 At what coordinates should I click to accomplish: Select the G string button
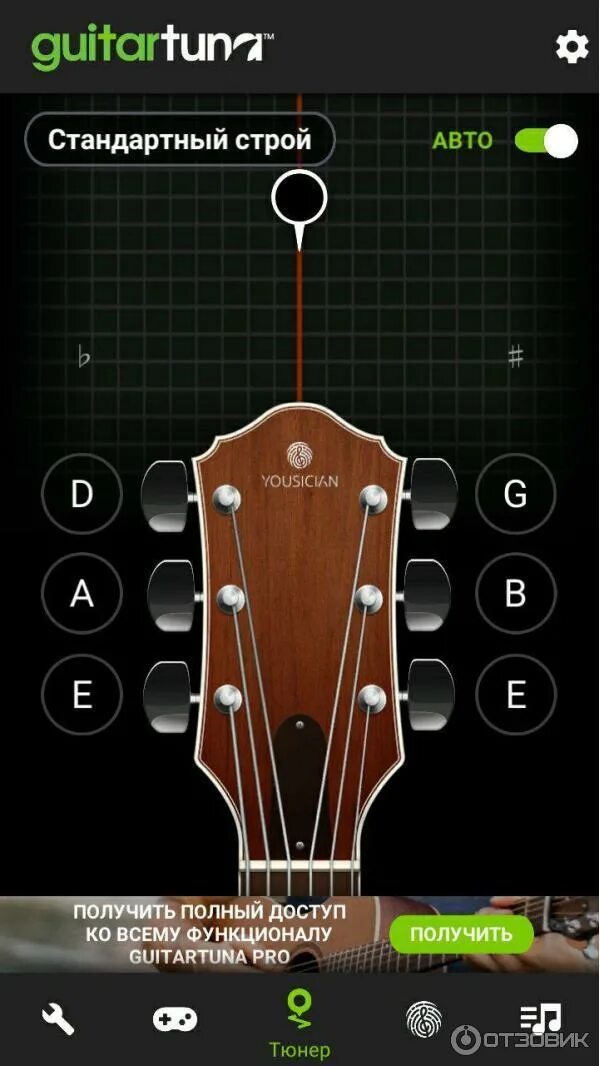click(516, 494)
